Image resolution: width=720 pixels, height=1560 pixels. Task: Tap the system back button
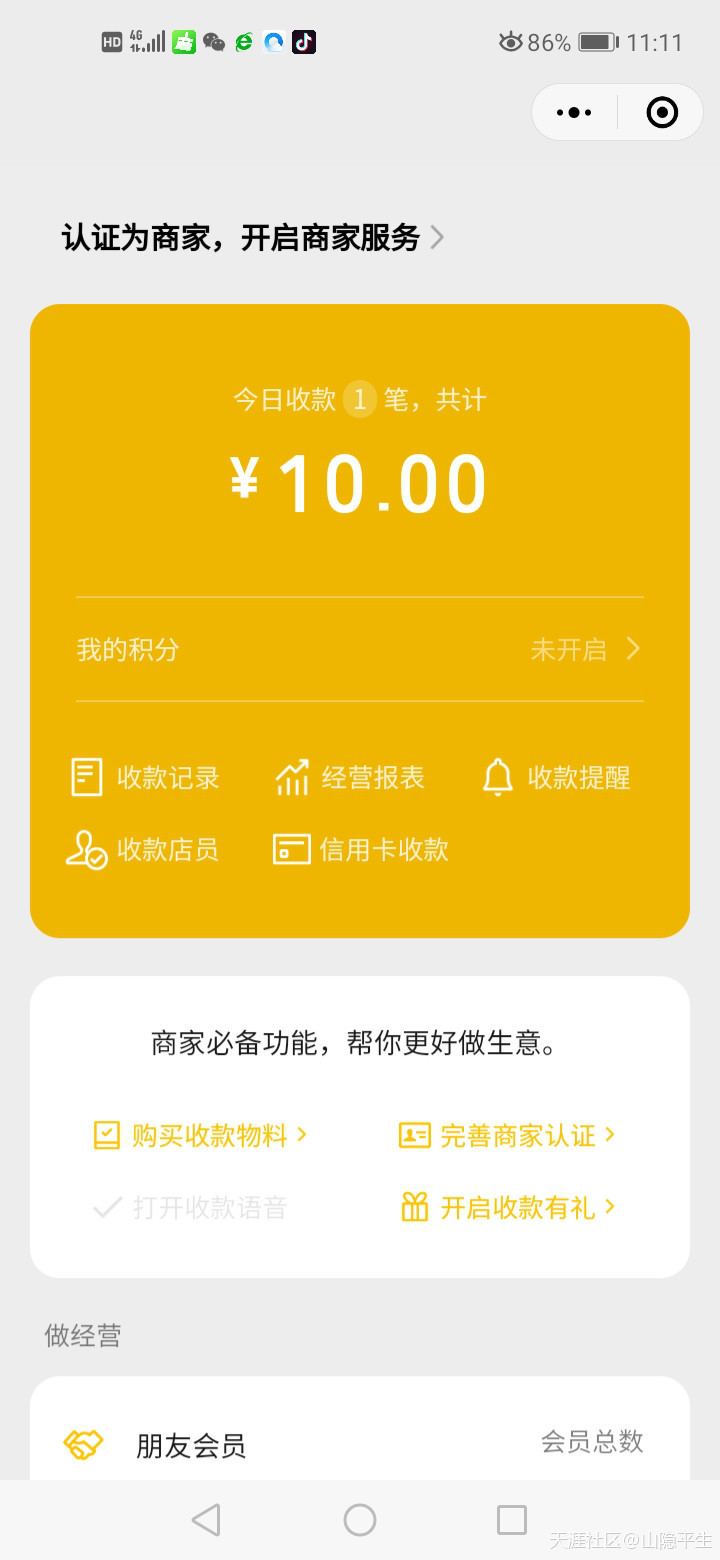(x=206, y=1520)
